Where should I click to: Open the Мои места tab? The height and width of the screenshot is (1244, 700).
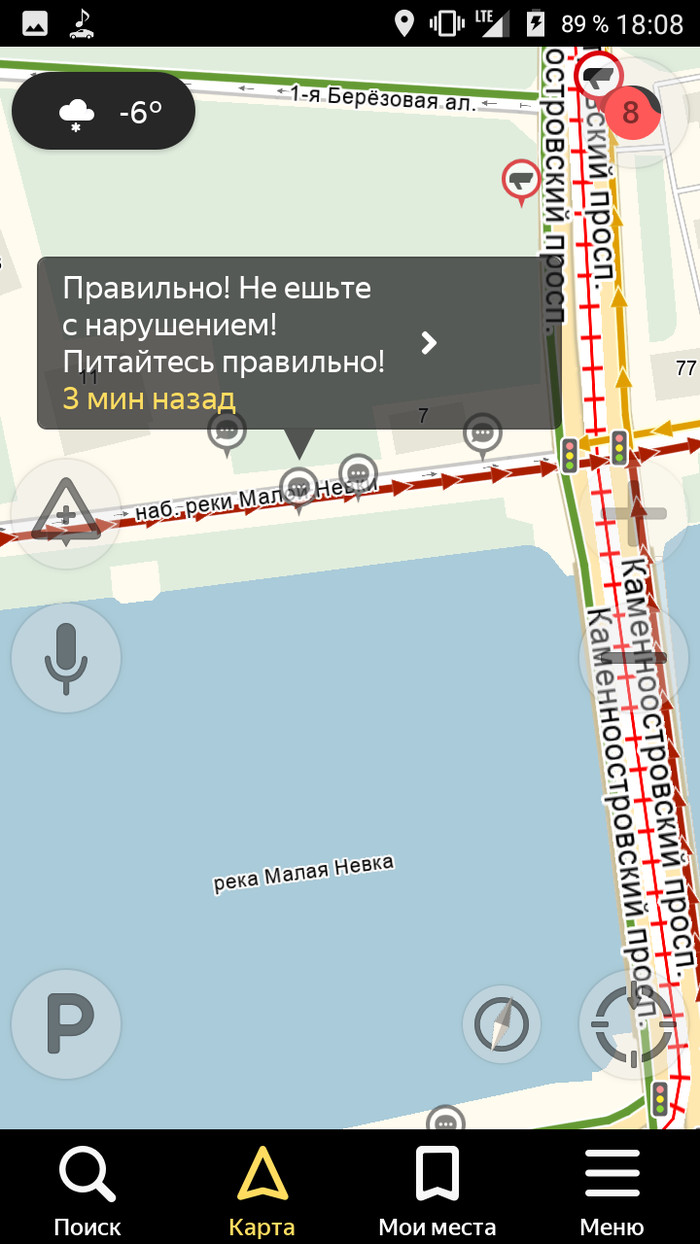(x=437, y=1190)
